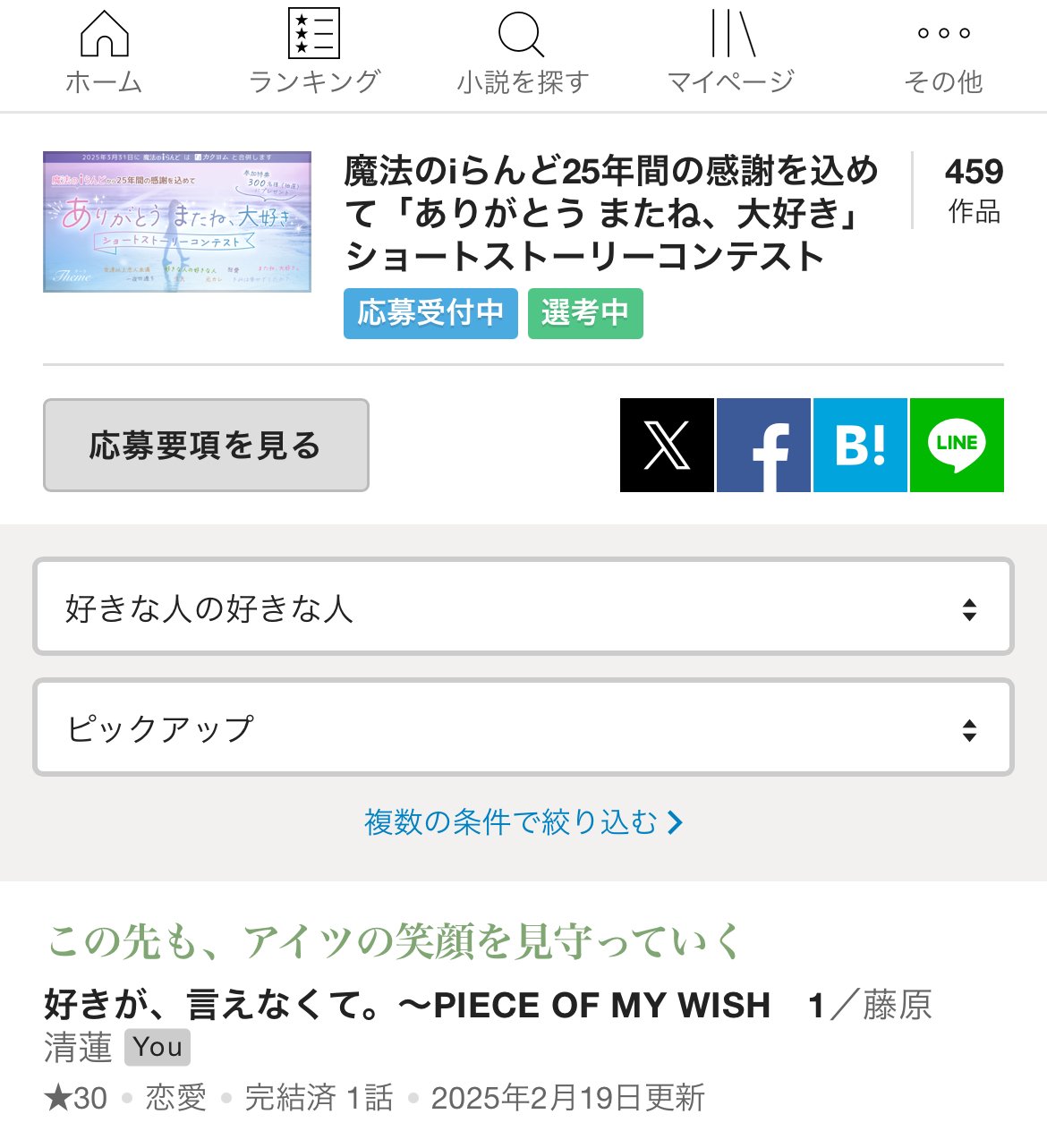Viewport: 1047px width, 1148px height.
Task: Open the マイページ tab
Action: click(731, 54)
